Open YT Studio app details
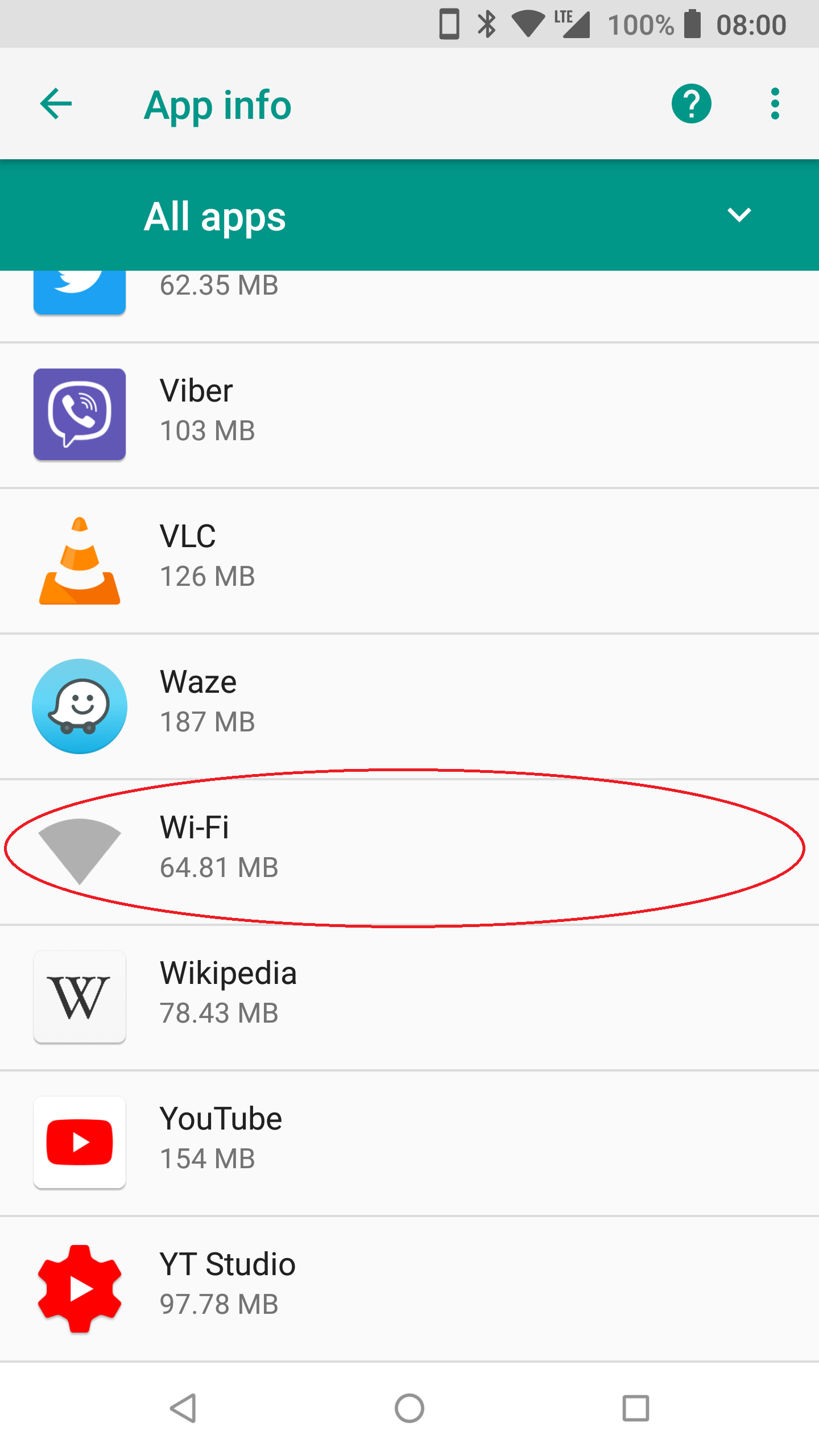The image size is (819, 1456). click(x=409, y=1288)
